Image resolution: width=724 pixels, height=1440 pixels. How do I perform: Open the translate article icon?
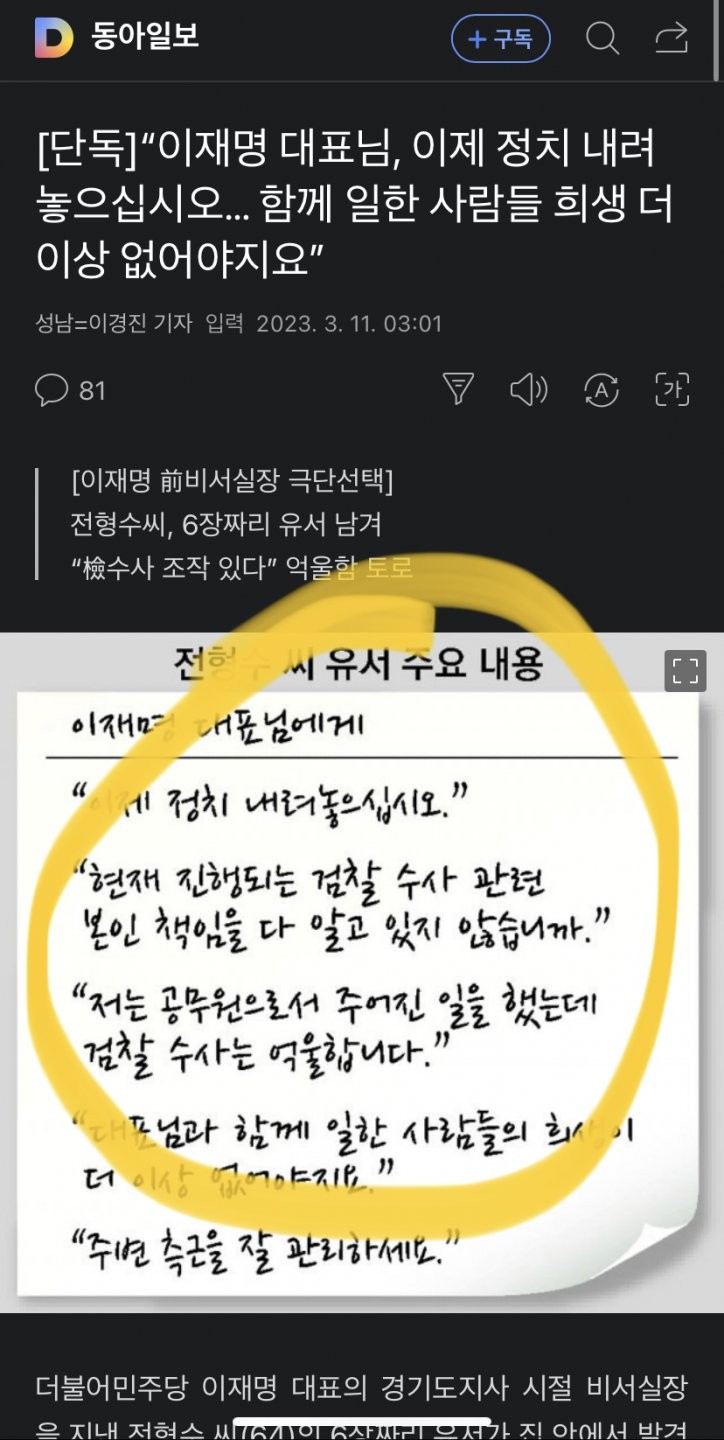(601, 389)
